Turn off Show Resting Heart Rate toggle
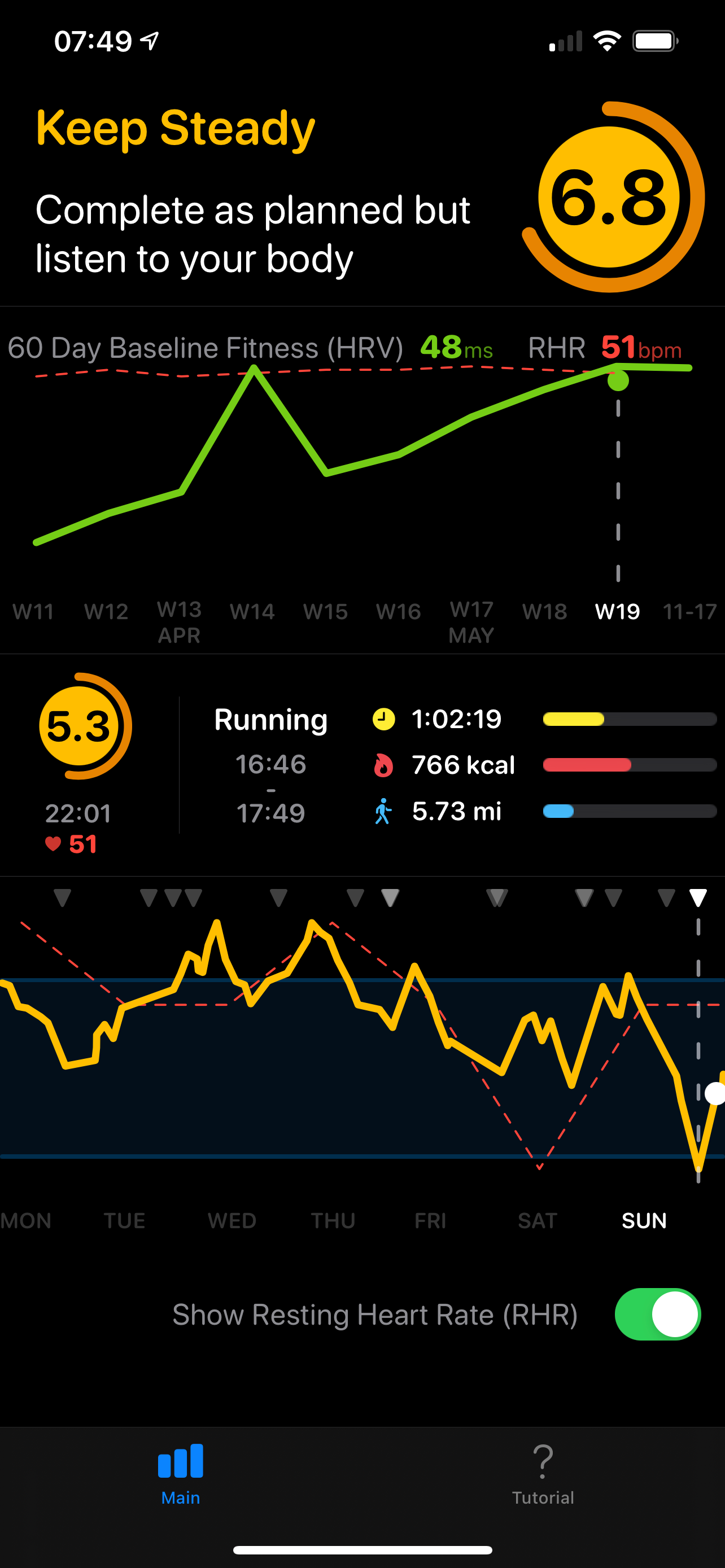This screenshot has width=725, height=1568. pos(657,1314)
